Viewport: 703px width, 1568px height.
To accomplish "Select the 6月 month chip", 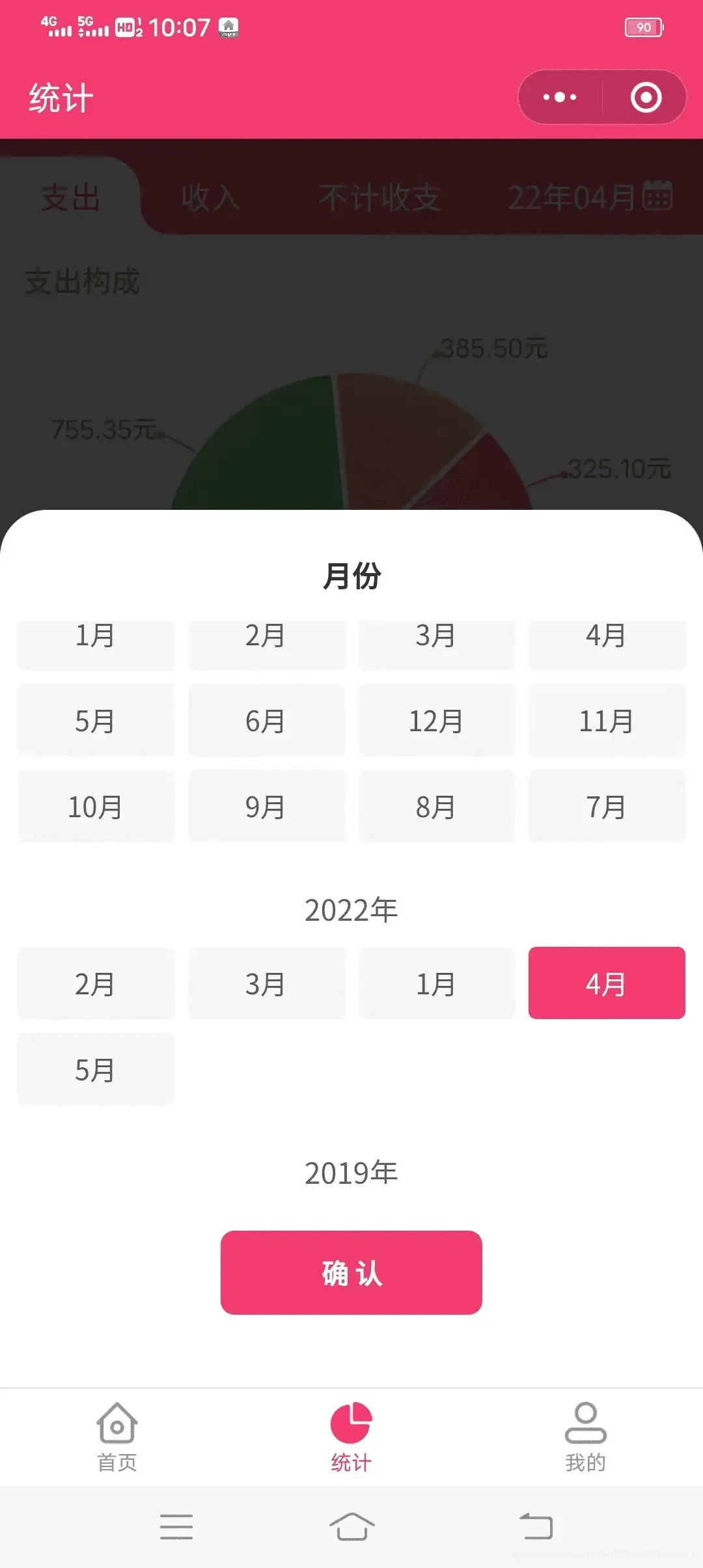I will tap(266, 720).
